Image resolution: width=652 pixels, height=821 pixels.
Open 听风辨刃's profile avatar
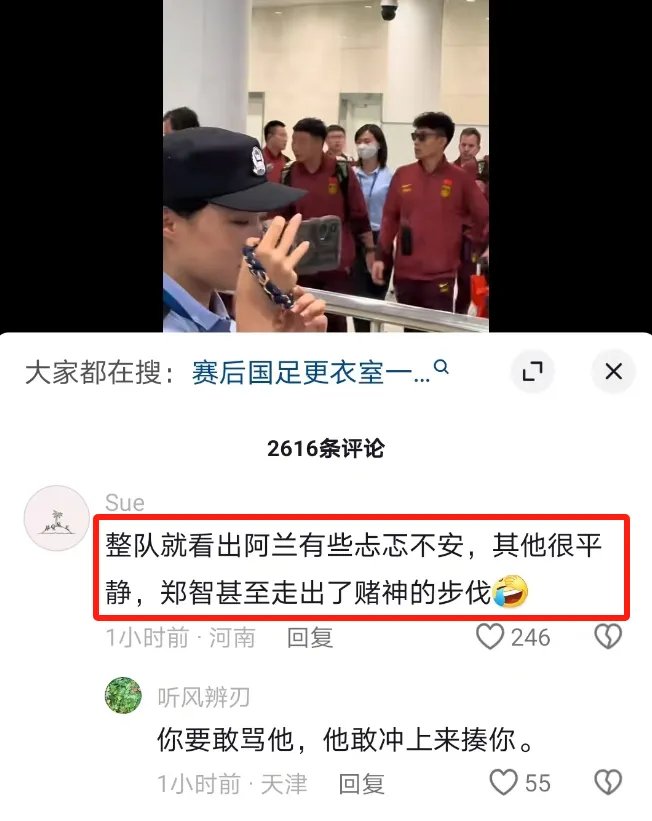pyautogui.click(x=123, y=695)
